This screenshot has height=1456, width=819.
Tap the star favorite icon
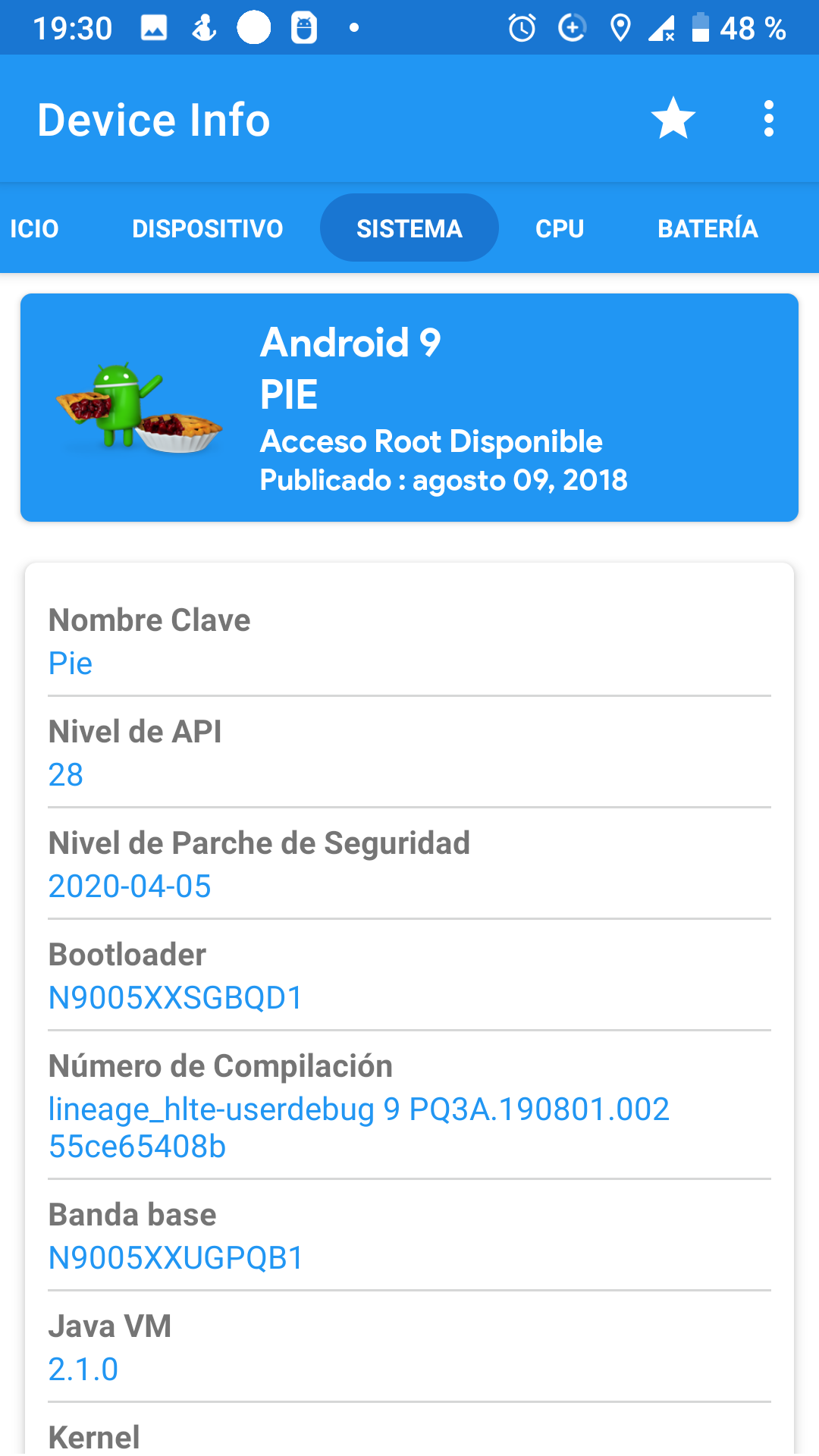click(x=673, y=119)
